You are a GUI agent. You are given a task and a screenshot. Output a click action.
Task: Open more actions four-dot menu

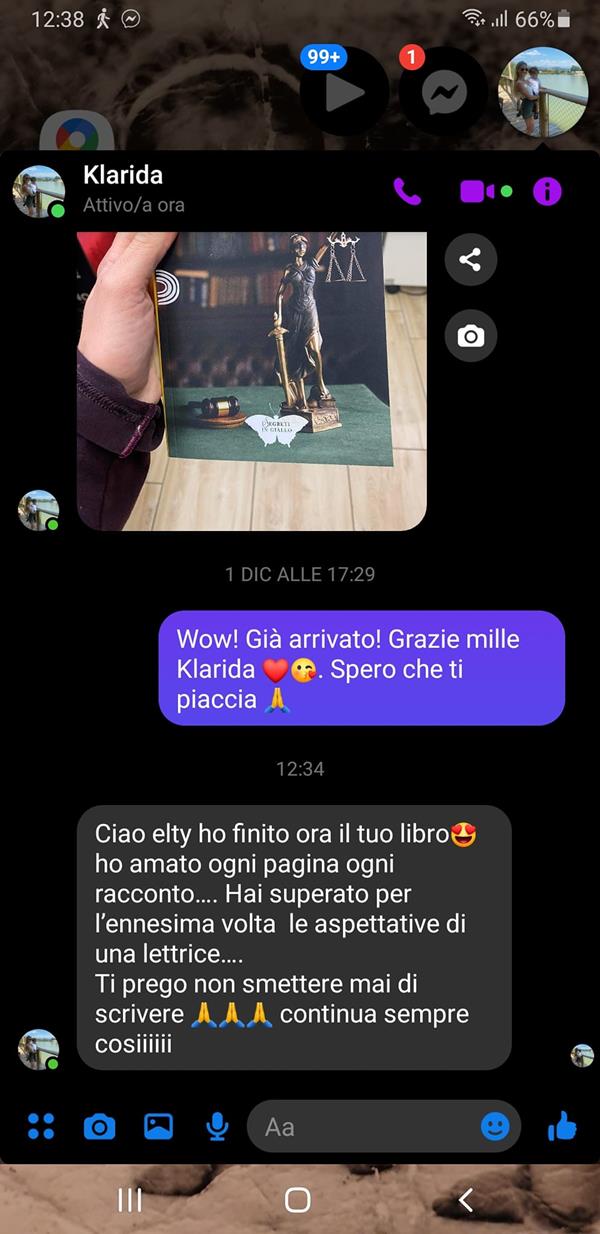point(41,1127)
